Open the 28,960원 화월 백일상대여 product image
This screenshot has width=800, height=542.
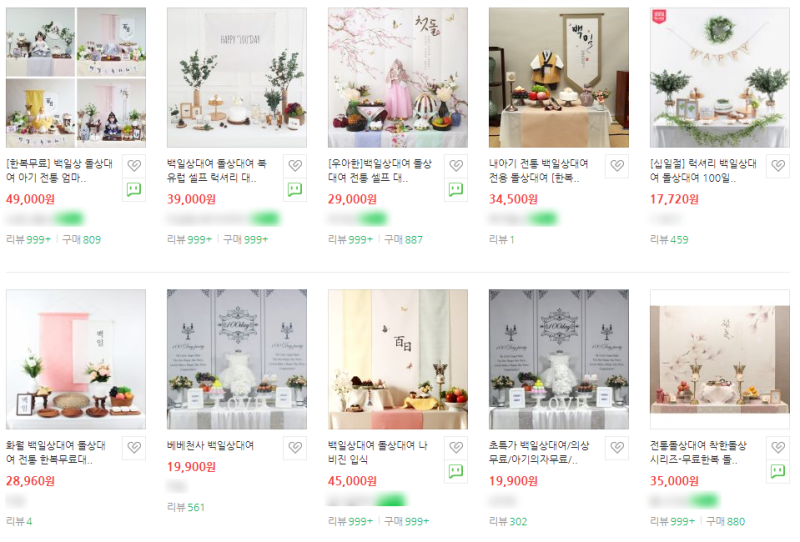75,360
